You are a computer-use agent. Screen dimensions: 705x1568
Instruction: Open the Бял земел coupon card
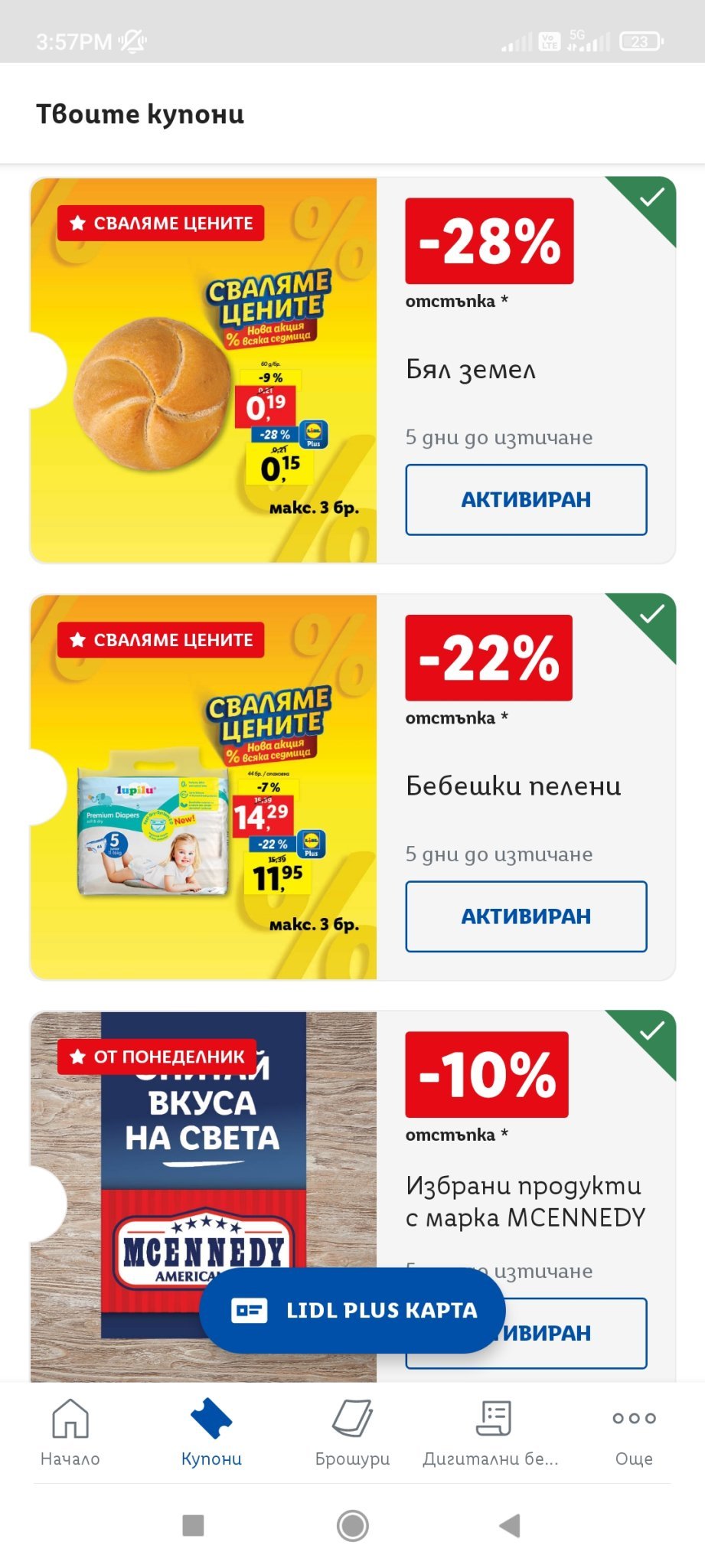coord(203,371)
